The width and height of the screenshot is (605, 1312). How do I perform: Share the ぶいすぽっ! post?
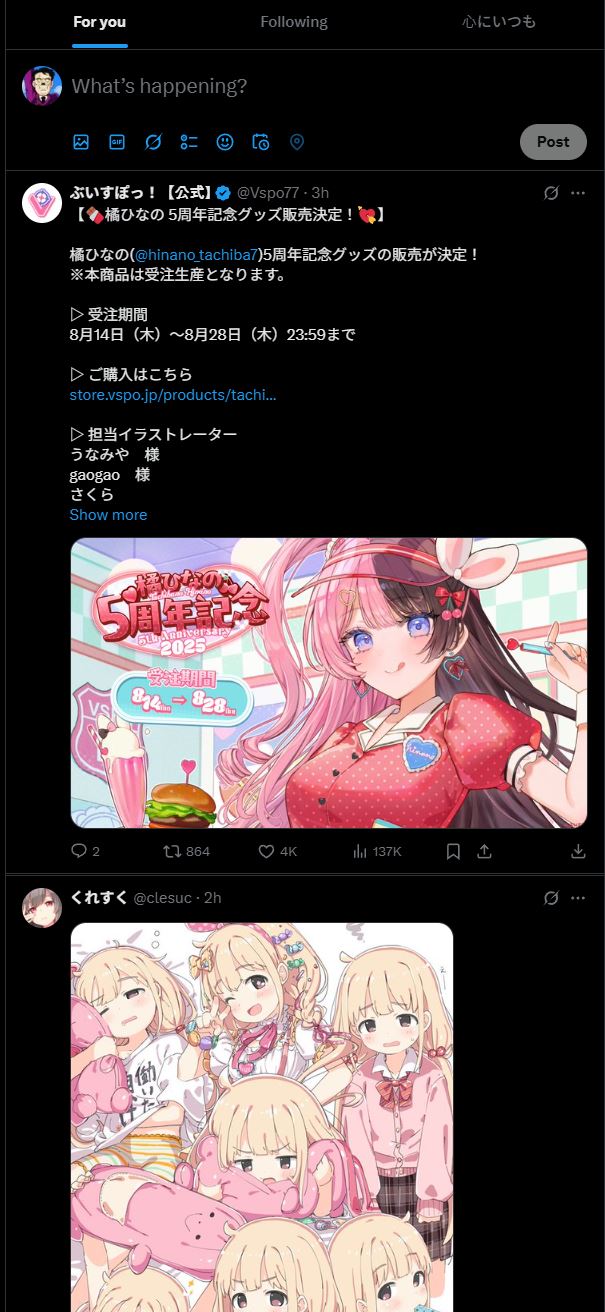tap(484, 851)
